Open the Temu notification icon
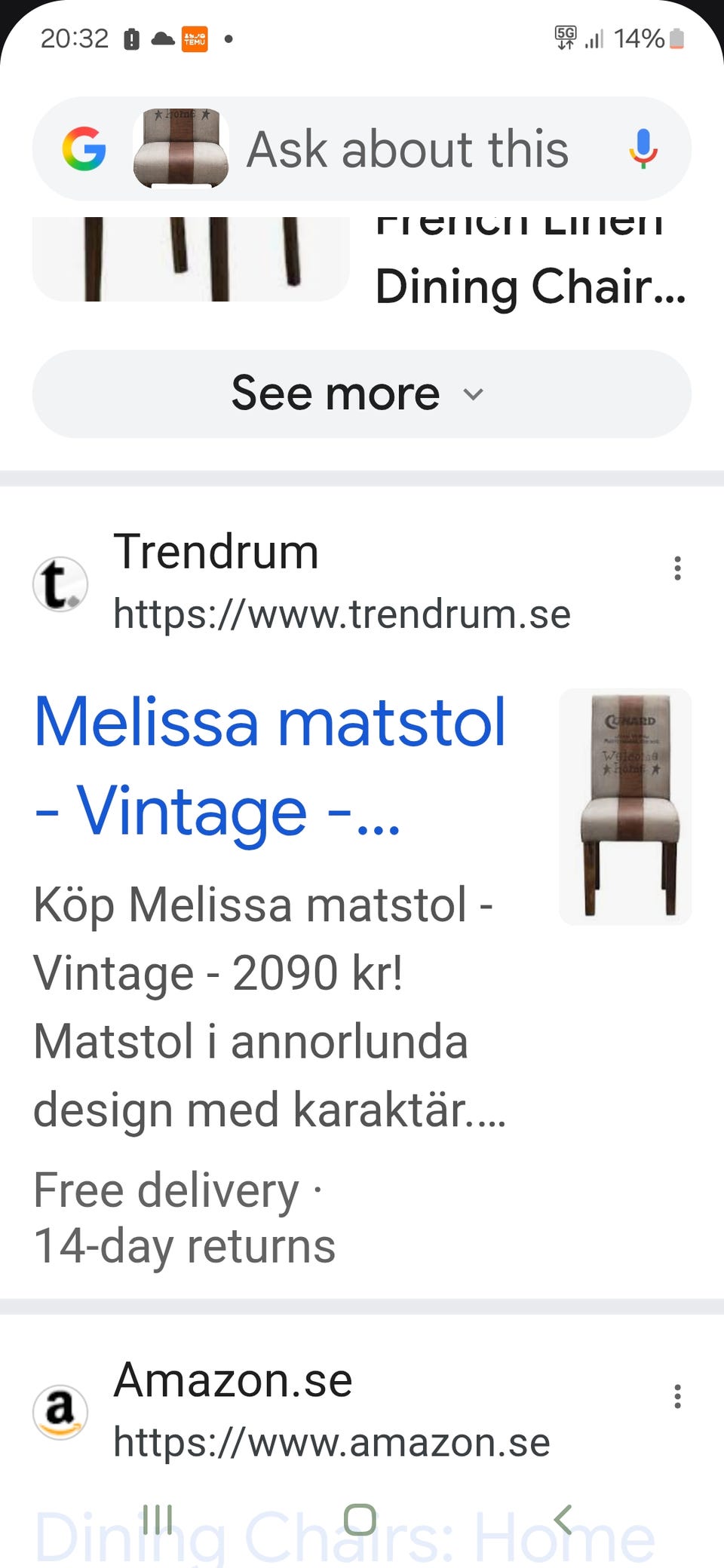 click(x=194, y=38)
